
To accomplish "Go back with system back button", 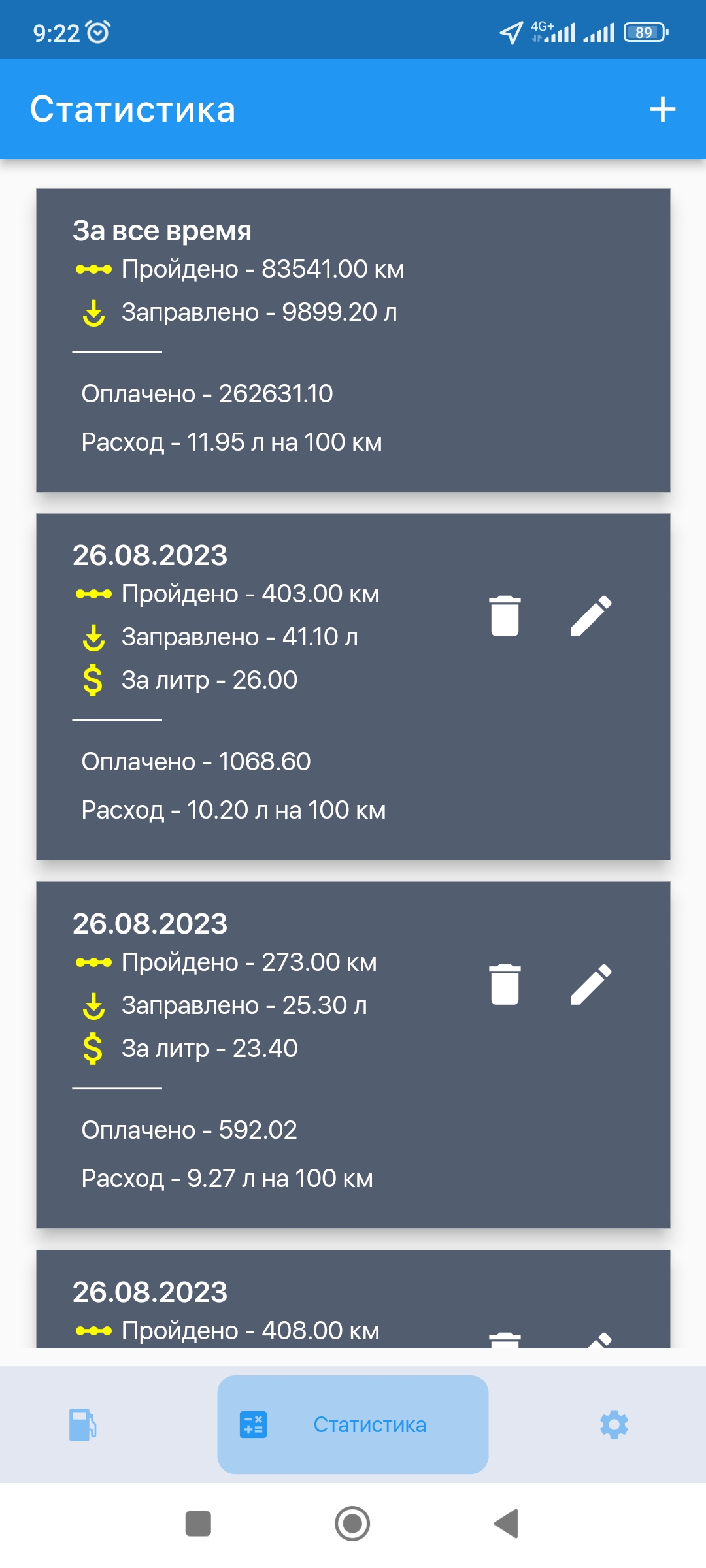I will coord(507,1524).
